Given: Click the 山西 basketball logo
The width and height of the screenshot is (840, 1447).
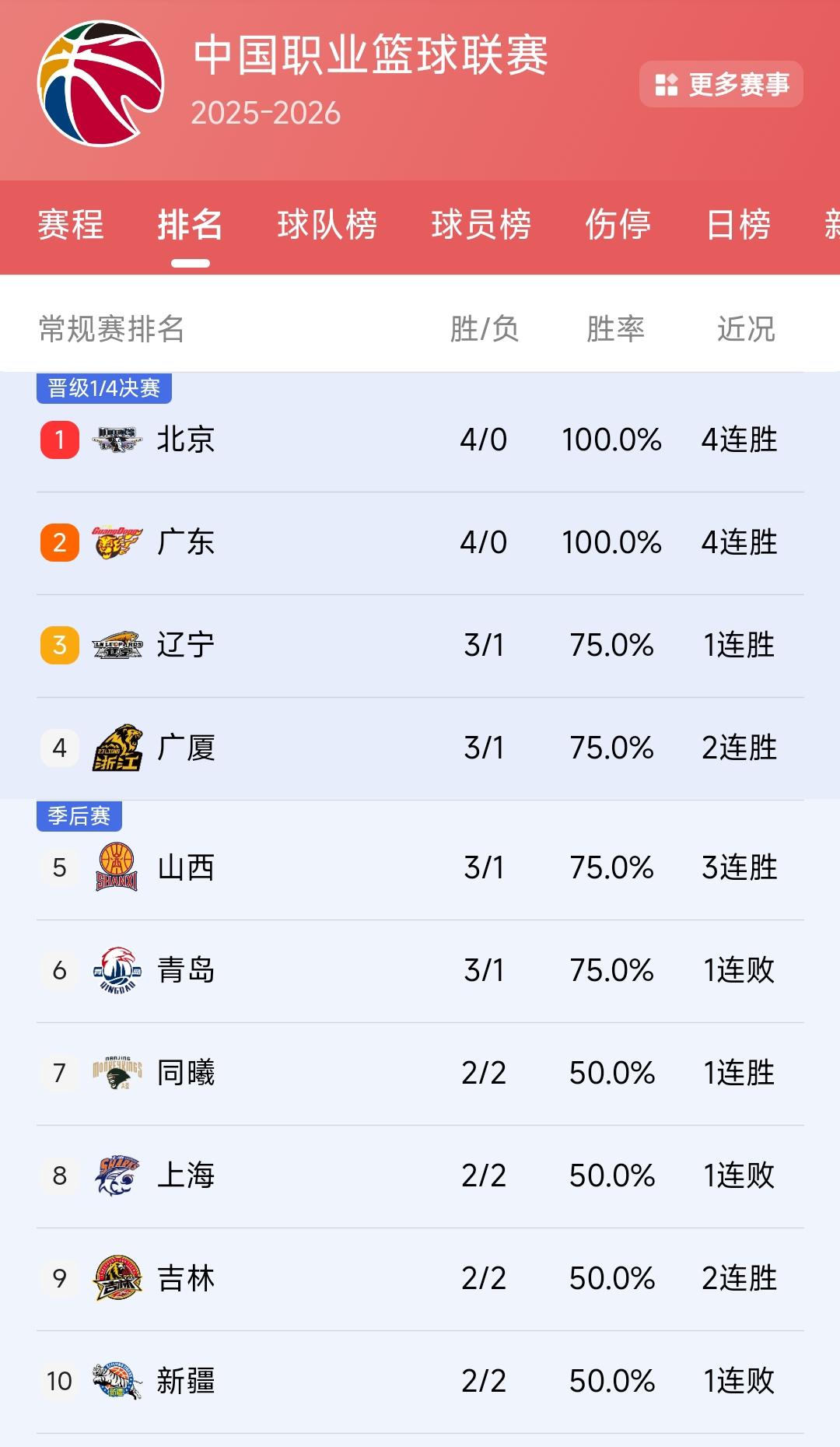Looking at the screenshot, I should pyautogui.click(x=115, y=867).
